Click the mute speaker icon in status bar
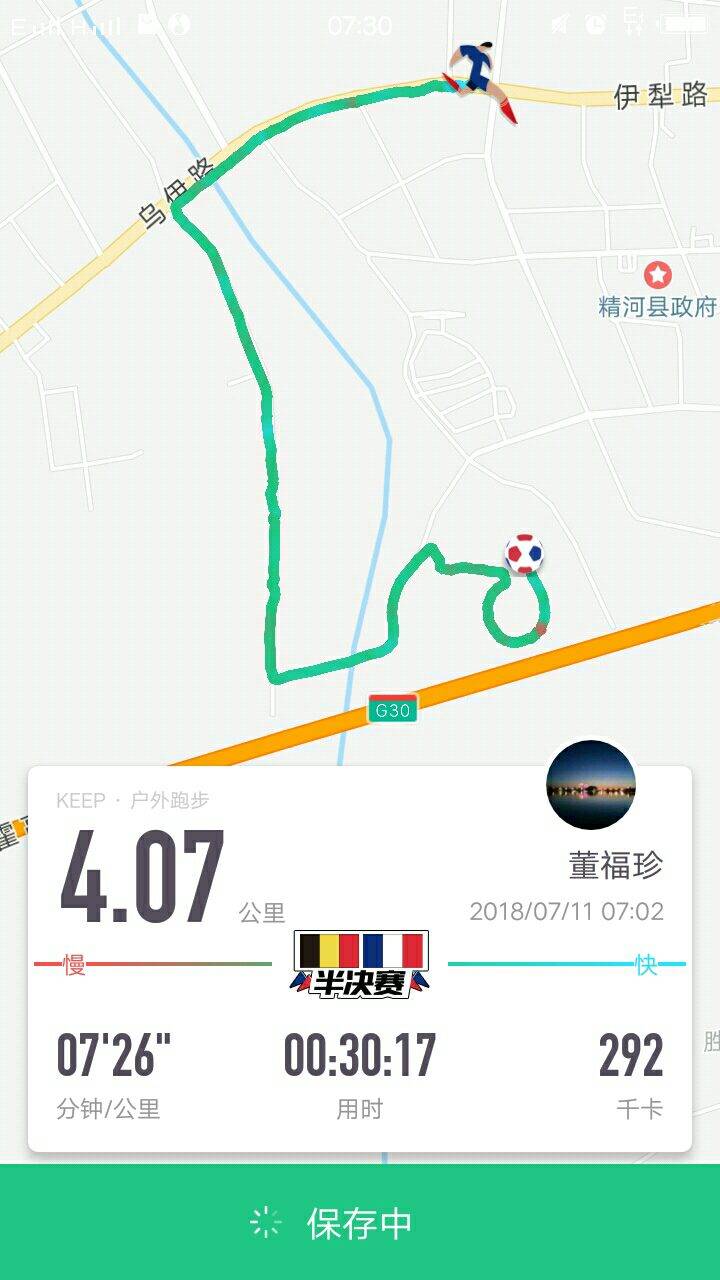Screen dimensions: 720x1280 (x=561, y=18)
